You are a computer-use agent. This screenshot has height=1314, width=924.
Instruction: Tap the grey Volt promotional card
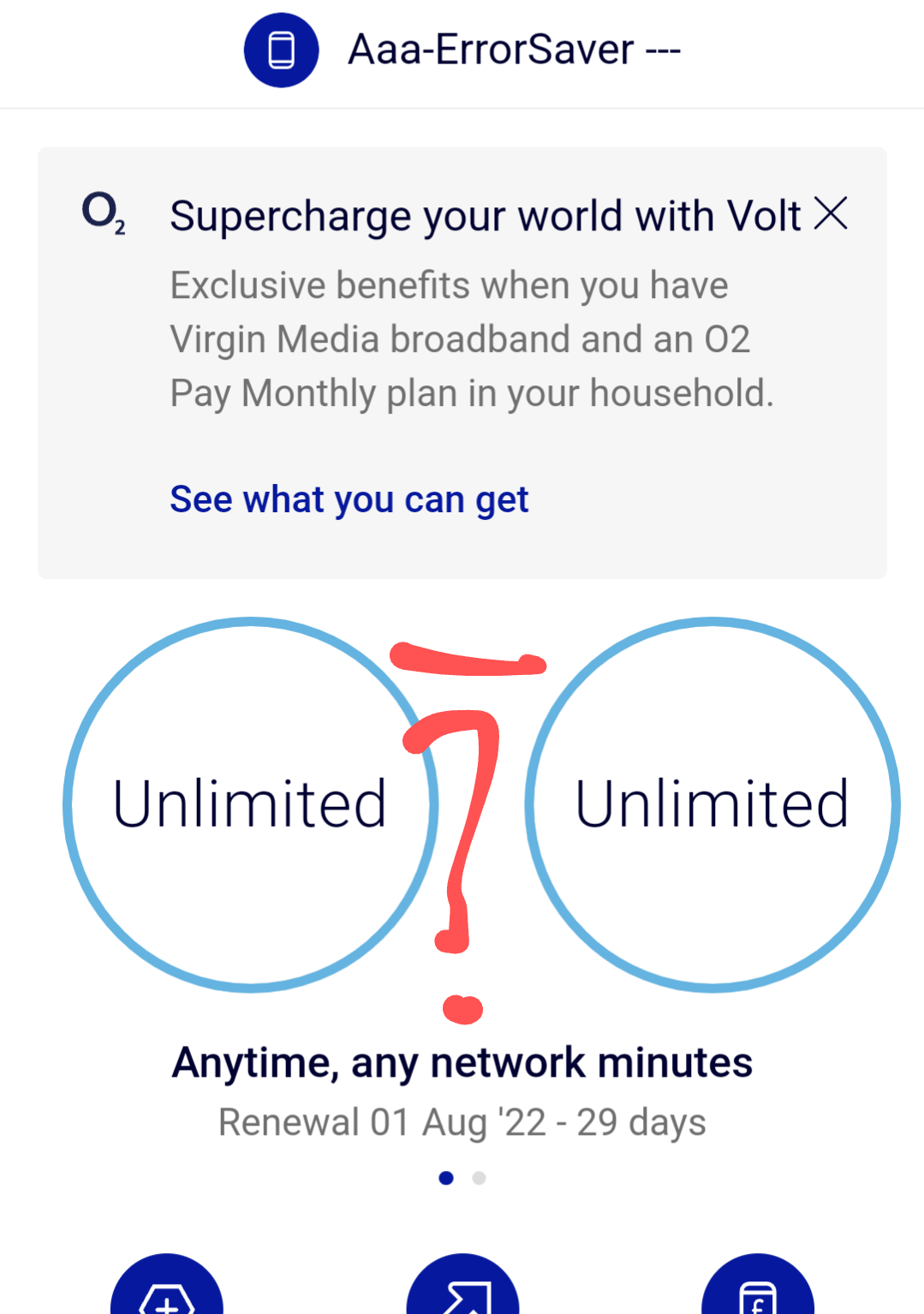(x=462, y=361)
